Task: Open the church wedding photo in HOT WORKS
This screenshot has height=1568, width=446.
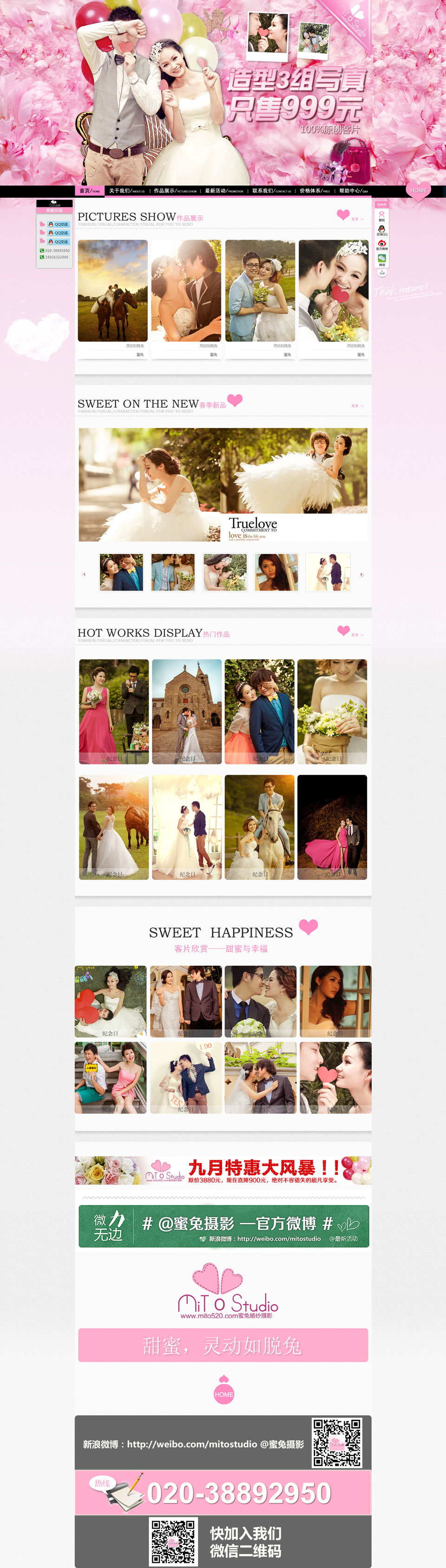Action: click(x=186, y=711)
